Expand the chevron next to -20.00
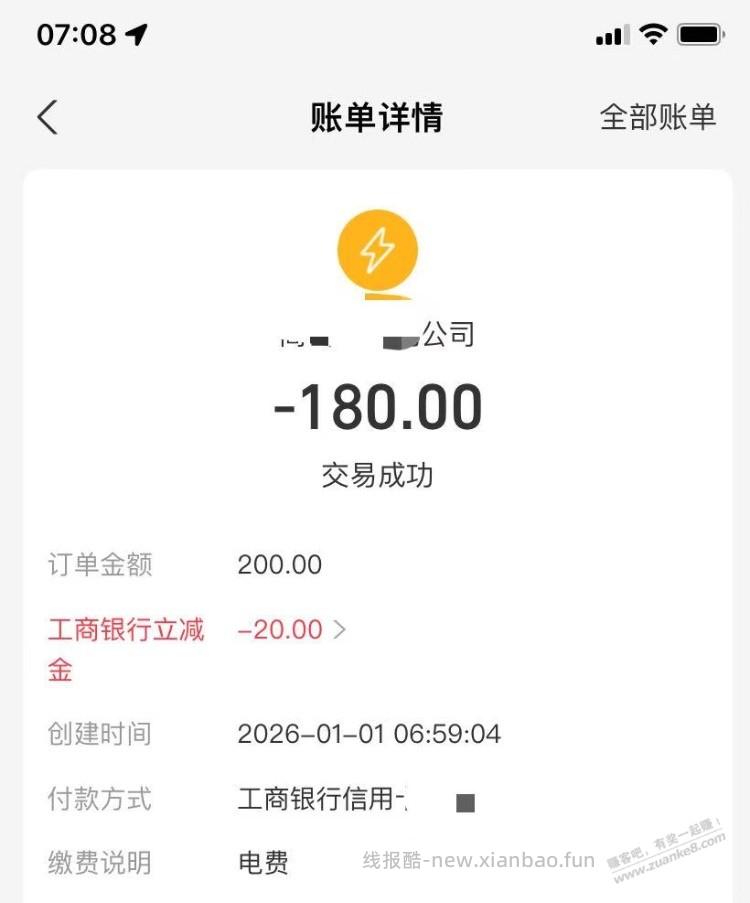Screen dimensions: 750x903 tap(341, 629)
